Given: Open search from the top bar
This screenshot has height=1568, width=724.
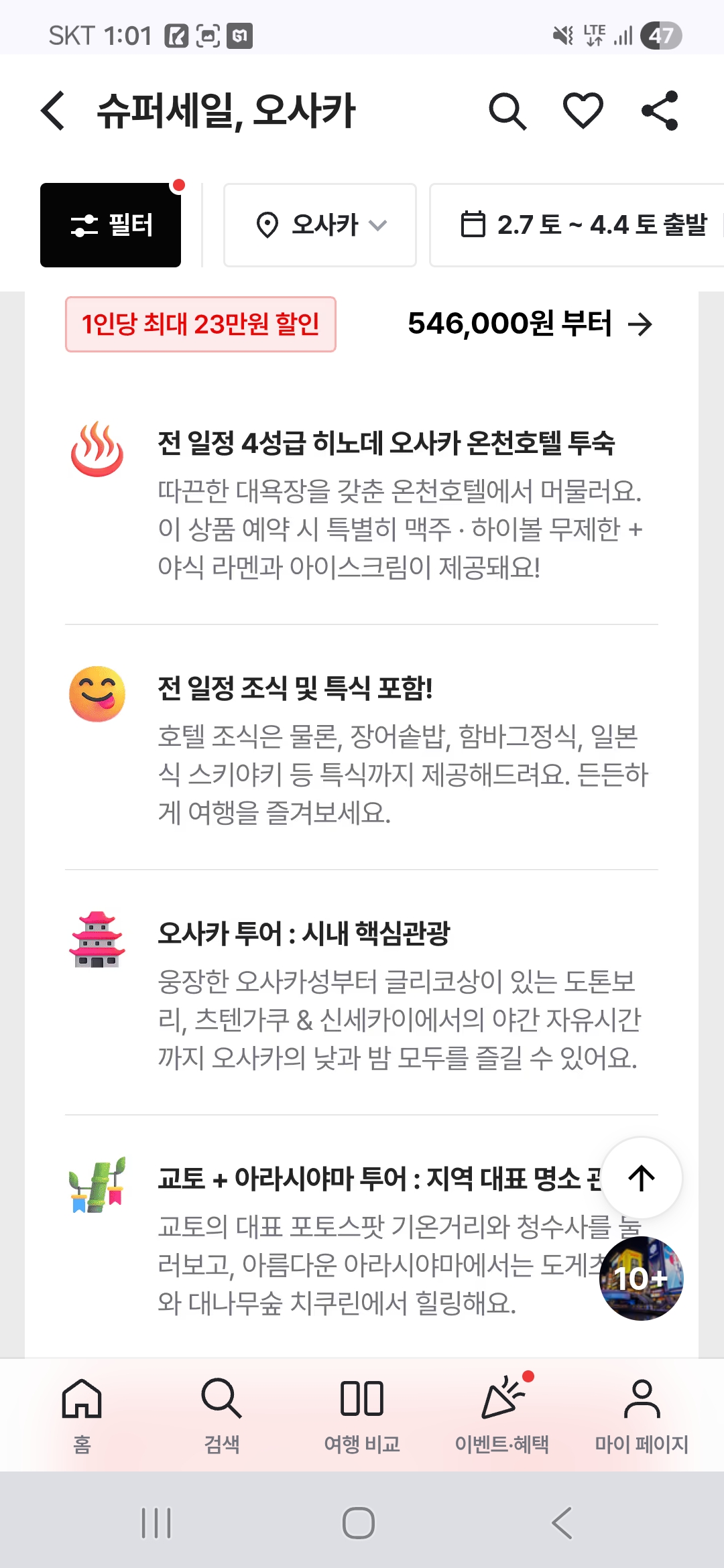Looking at the screenshot, I should 507,111.
